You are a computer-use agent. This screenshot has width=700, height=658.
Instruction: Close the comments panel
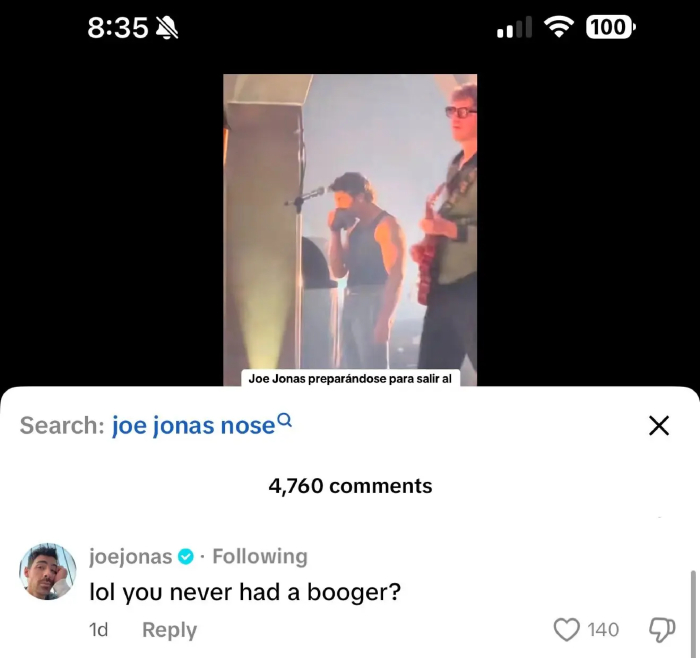[658, 426]
